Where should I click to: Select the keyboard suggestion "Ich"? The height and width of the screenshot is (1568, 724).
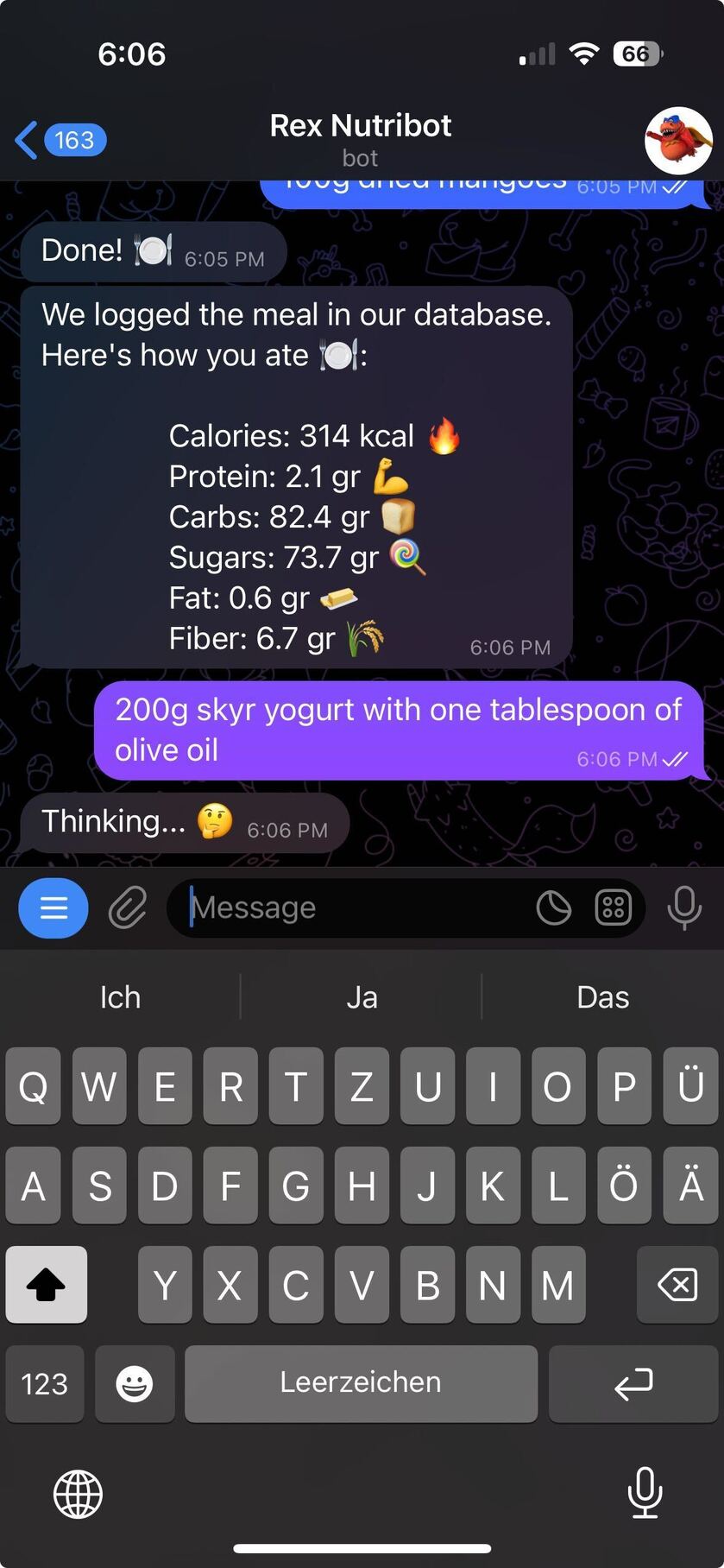click(x=120, y=997)
